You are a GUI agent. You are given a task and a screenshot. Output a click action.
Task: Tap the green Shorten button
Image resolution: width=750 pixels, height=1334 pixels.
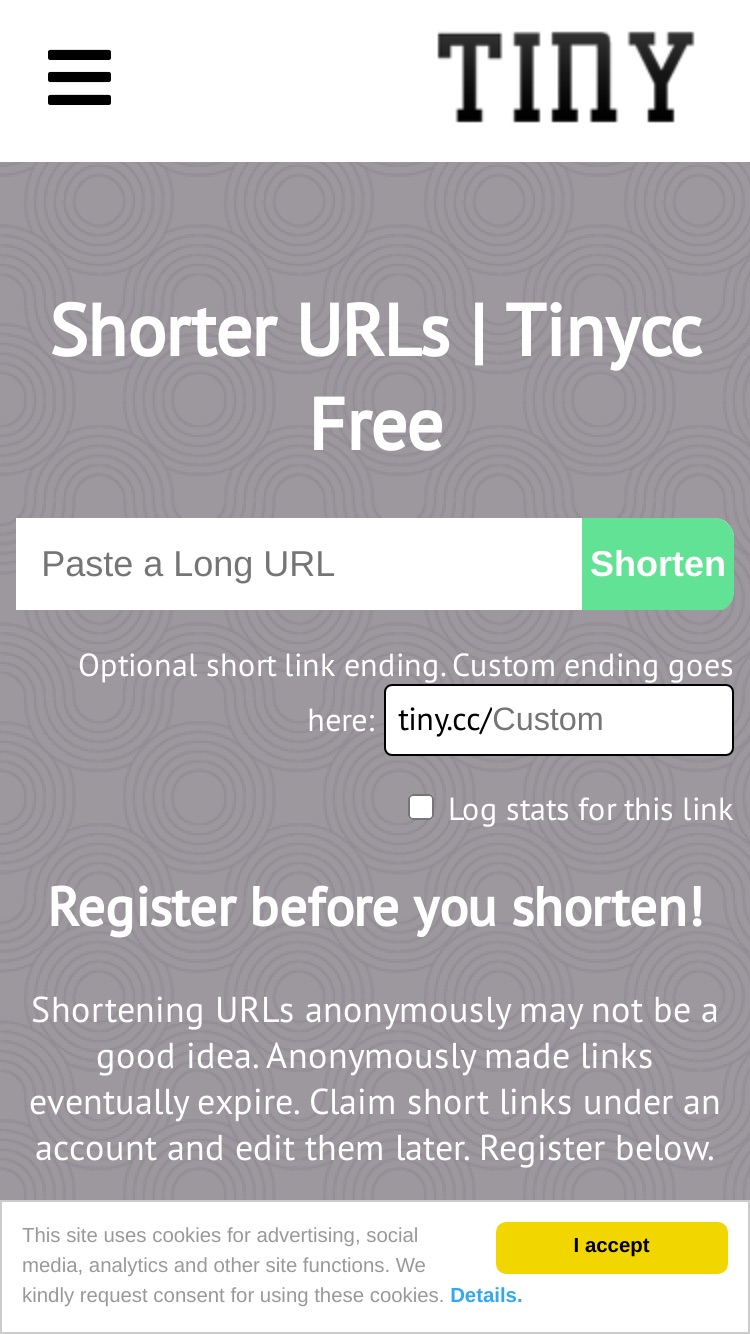tap(658, 564)
